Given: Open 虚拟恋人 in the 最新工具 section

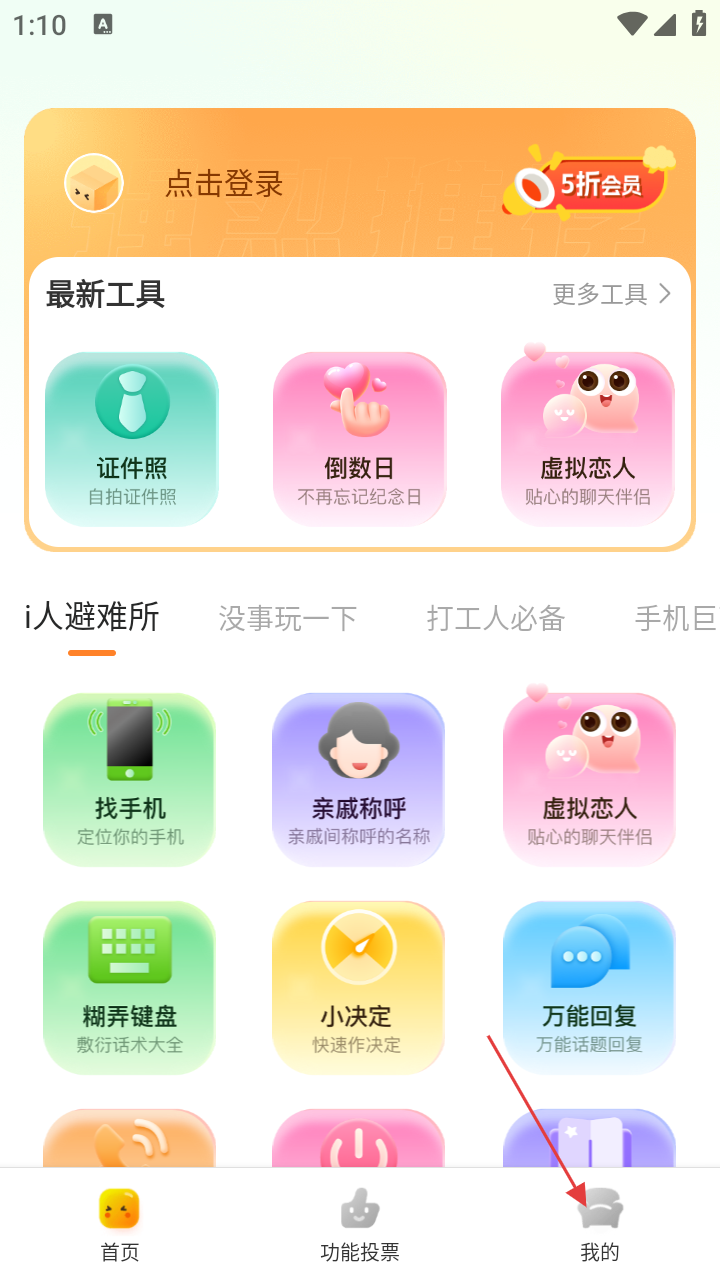Looking at the screenshot, I should tap(588, 438).
